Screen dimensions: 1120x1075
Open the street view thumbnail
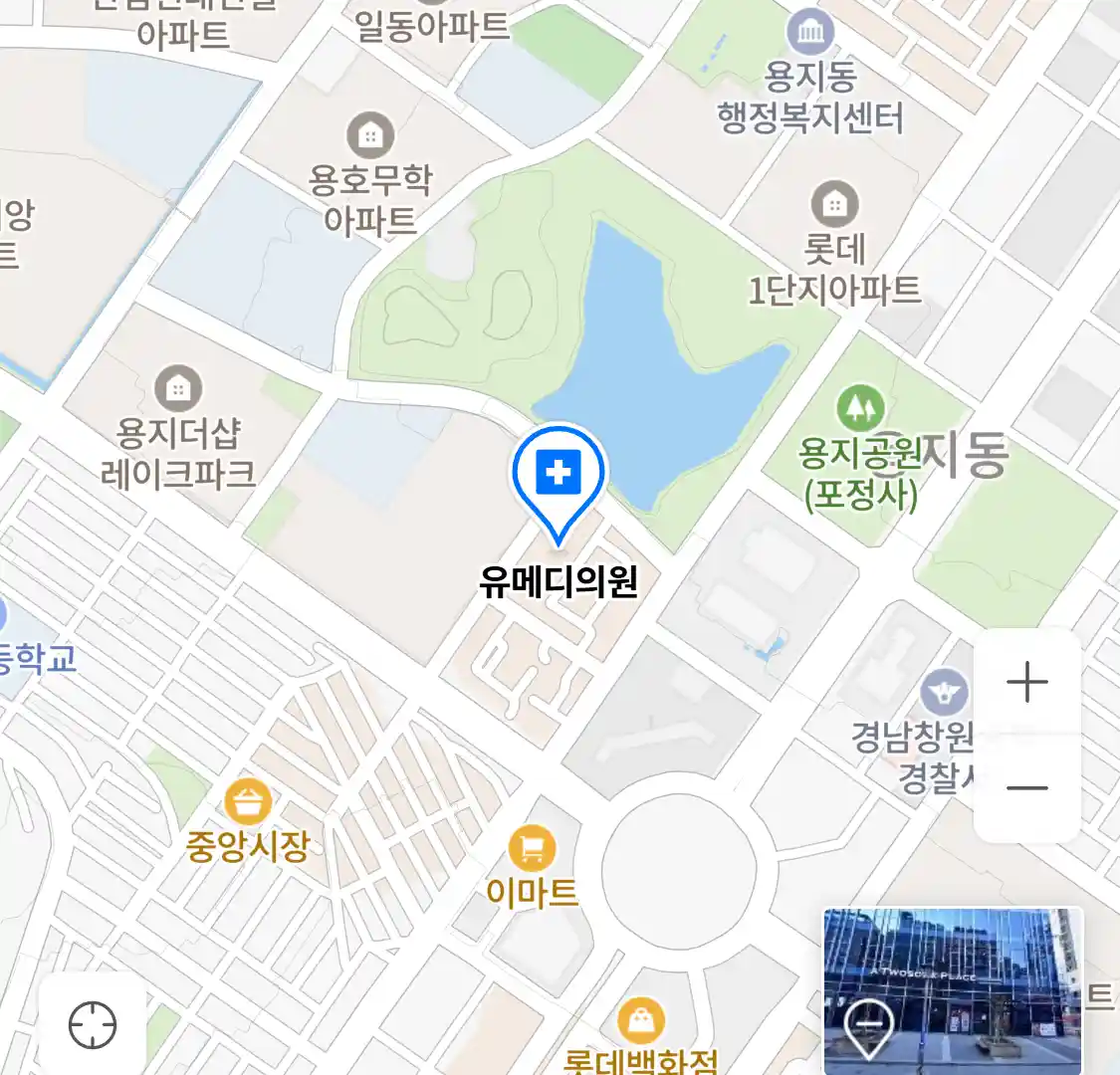(952, 989)
